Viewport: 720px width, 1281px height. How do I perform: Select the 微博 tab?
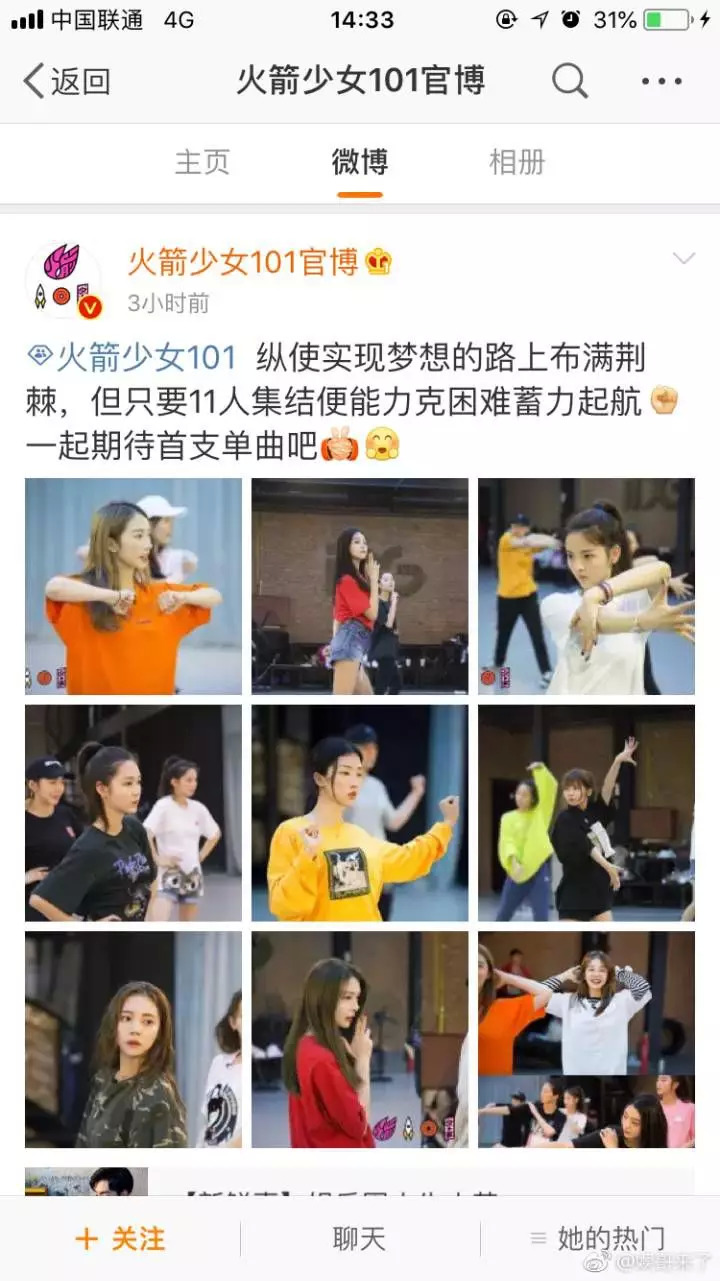(360, 162)
